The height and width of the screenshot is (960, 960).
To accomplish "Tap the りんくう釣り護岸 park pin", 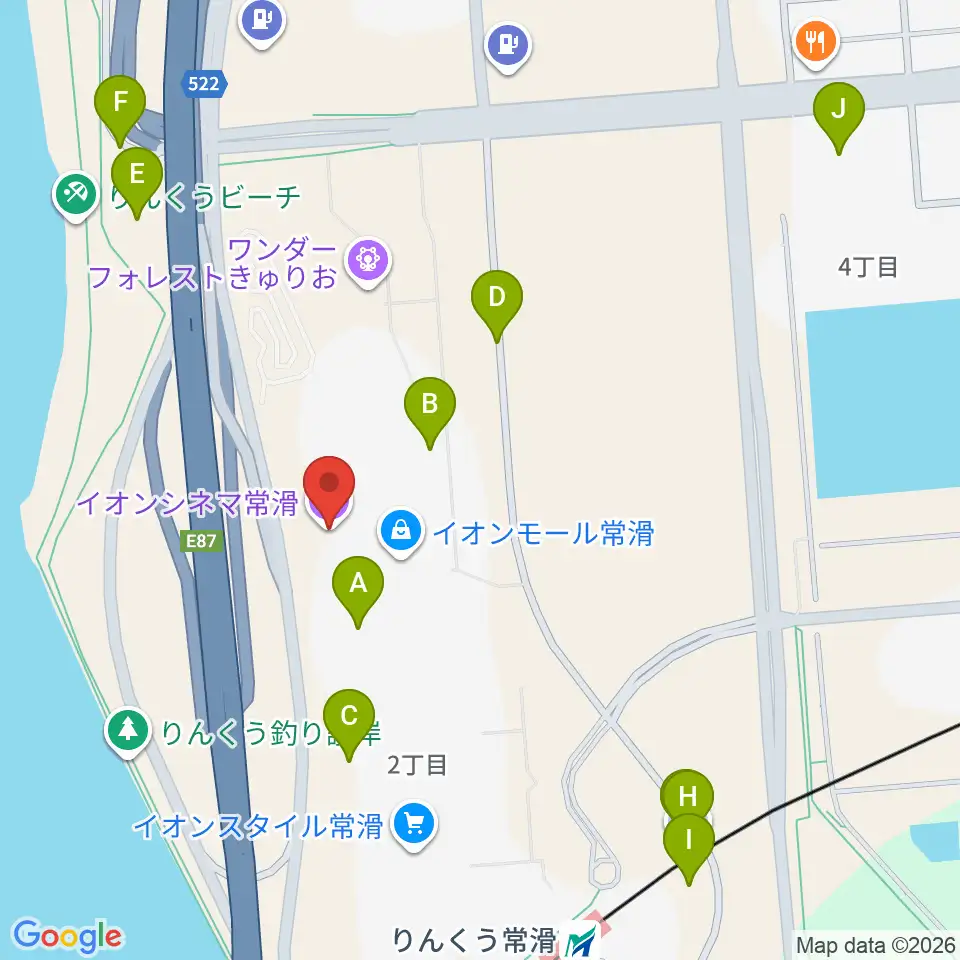I will coord(128,732).
